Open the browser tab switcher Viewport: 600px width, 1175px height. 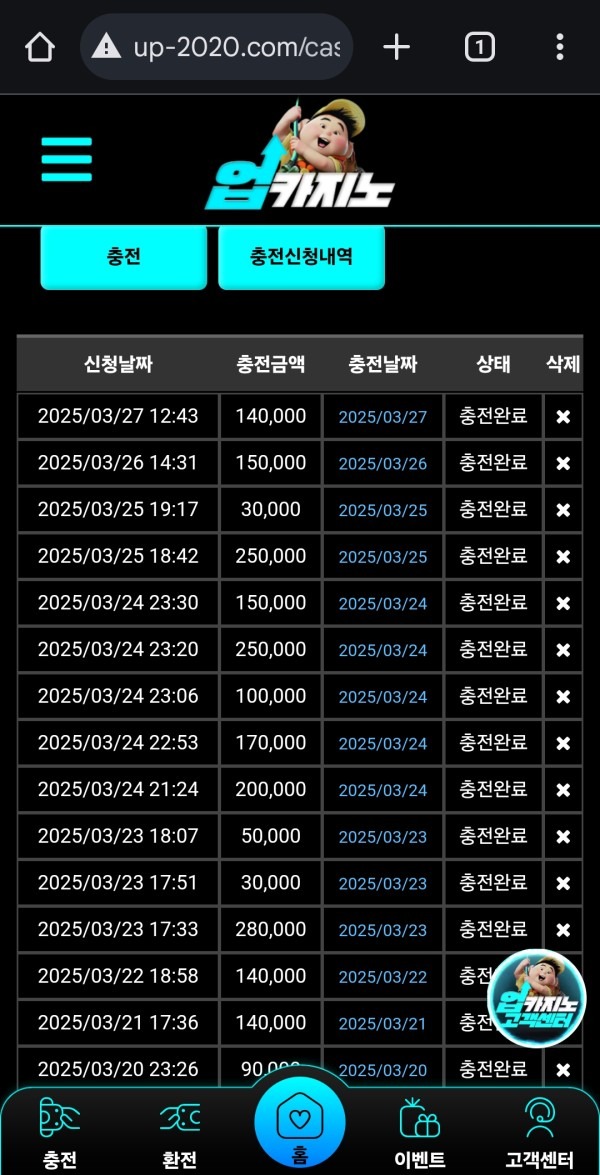(x=479, y=47)
